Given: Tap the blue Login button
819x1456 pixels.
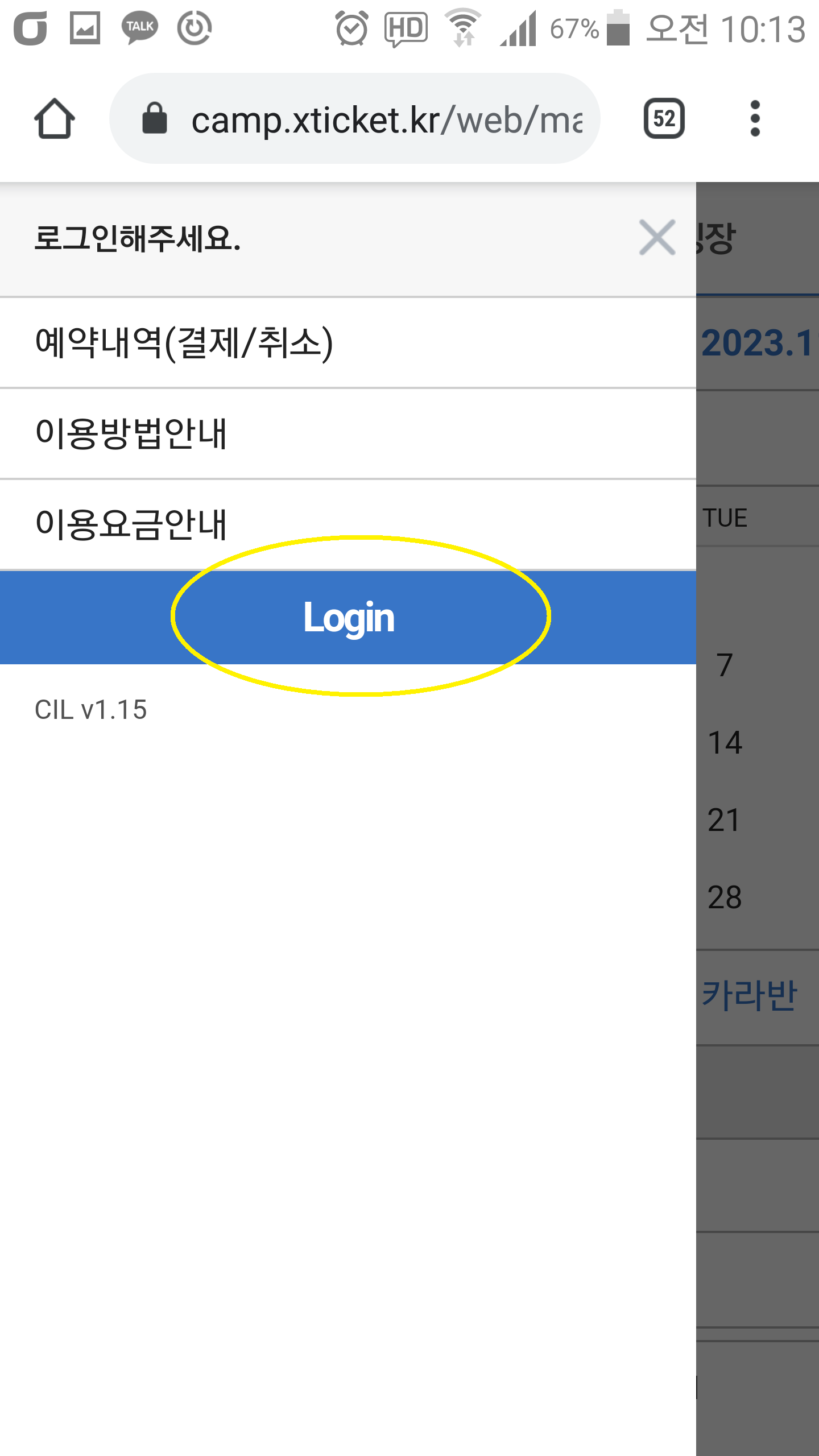Looking at the screenshot, I should 348,618.
